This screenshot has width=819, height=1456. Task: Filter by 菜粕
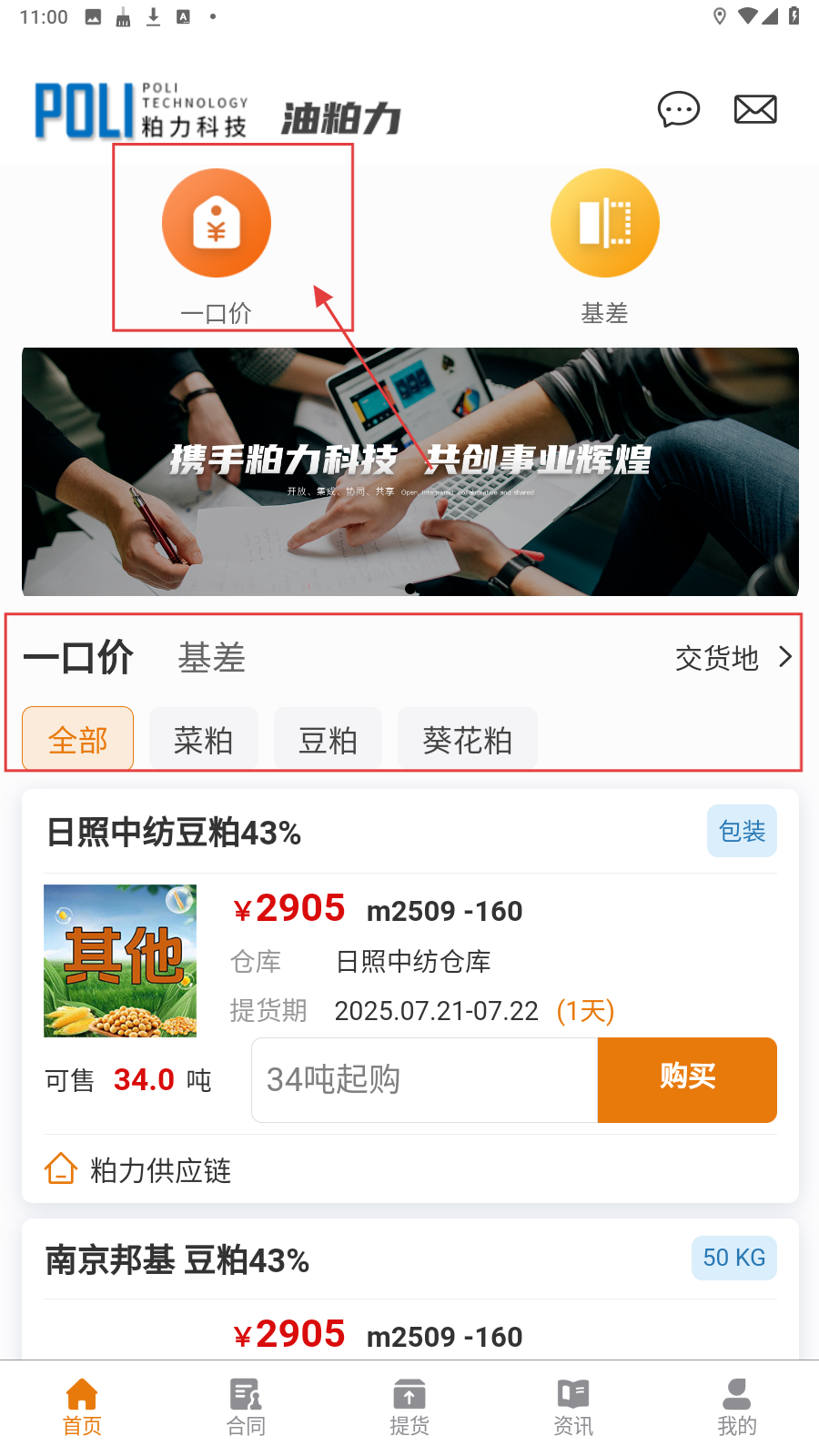pyautogui.click(x=204, y=740)
